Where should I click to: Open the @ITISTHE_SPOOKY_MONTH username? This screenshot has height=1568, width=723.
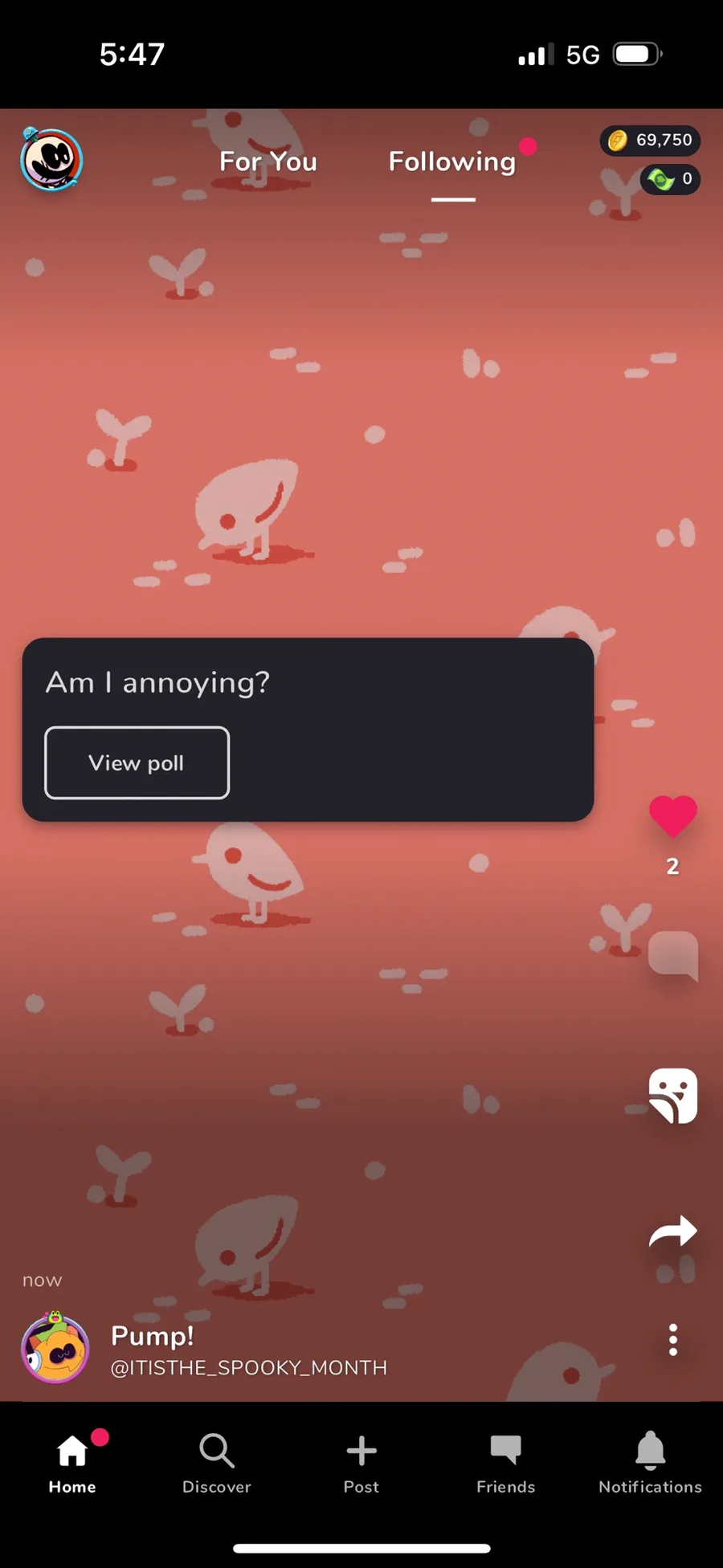[249, 1367]
